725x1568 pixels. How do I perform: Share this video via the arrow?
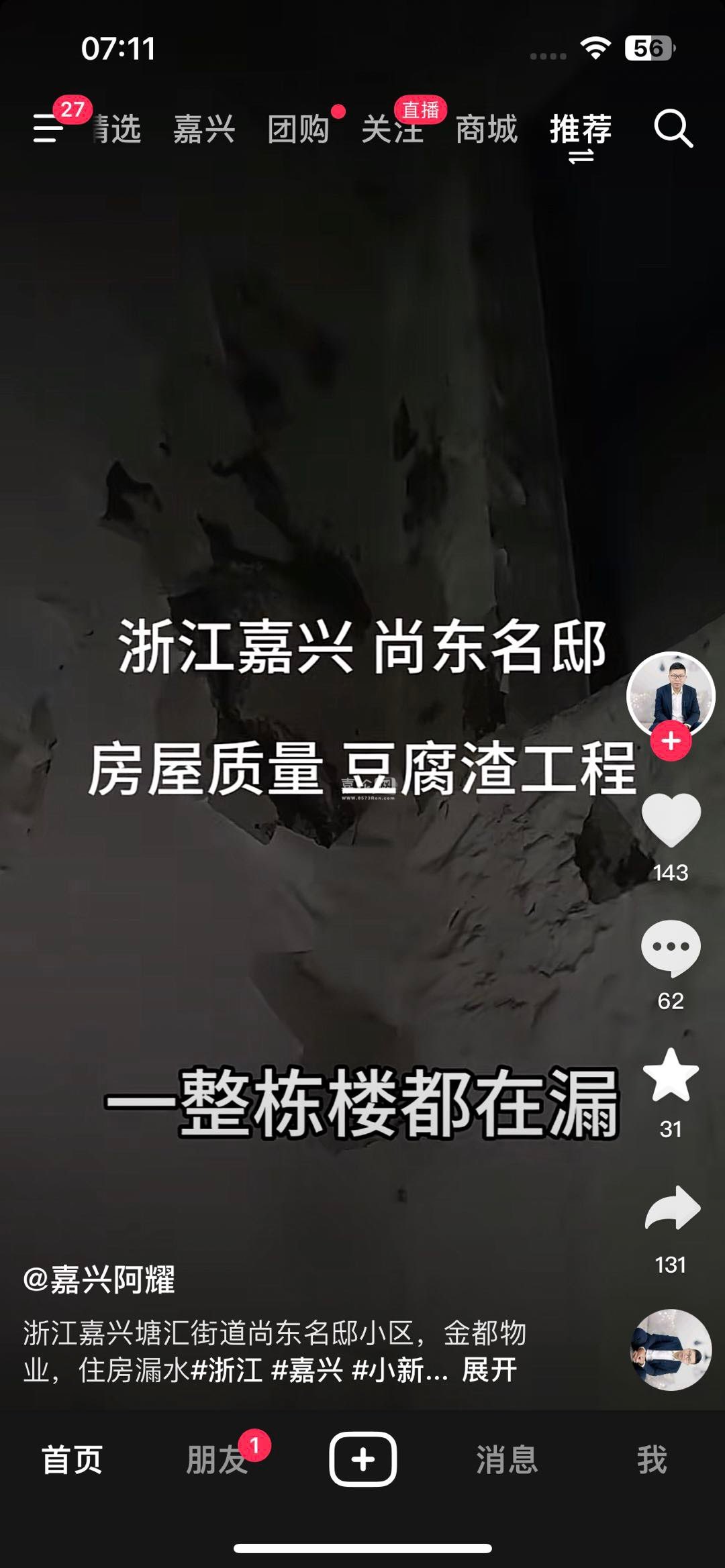point(671,1208)
